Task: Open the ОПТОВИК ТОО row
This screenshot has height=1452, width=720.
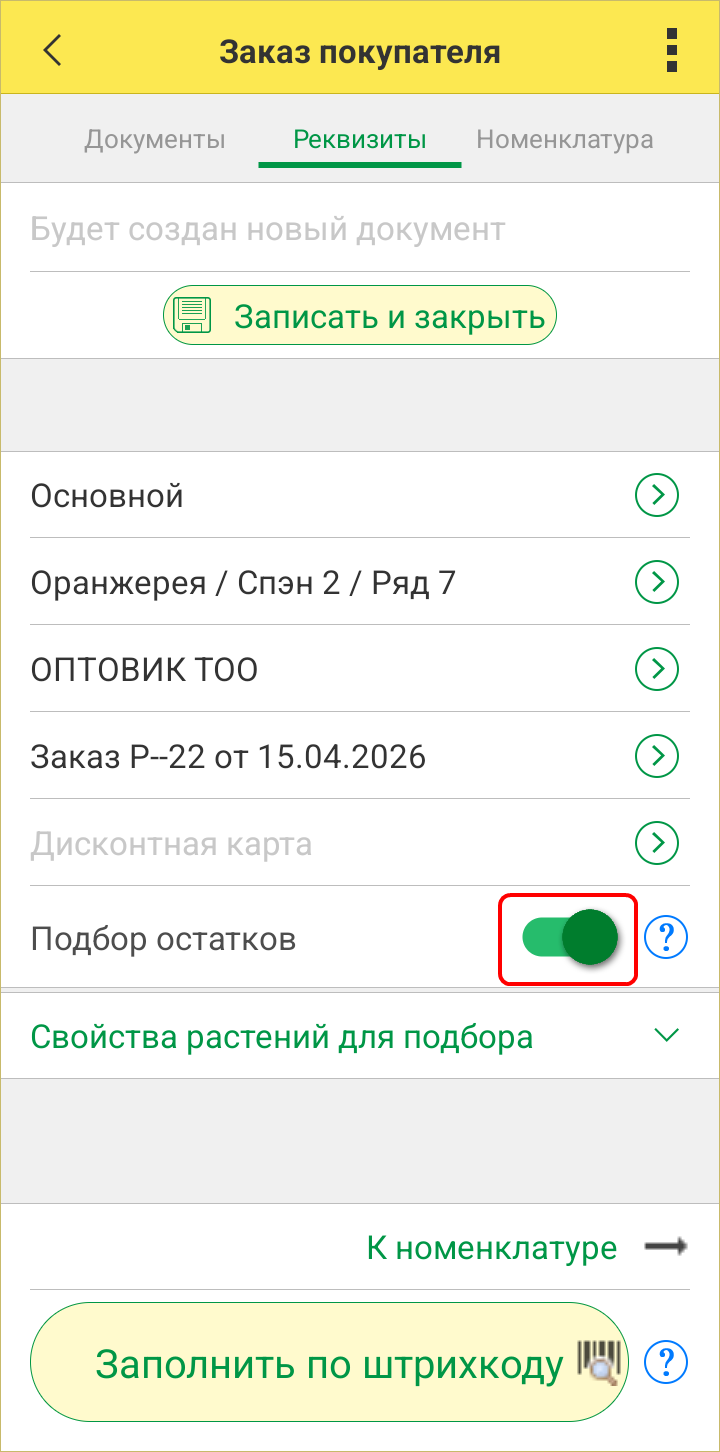Action: click(657, 668)
